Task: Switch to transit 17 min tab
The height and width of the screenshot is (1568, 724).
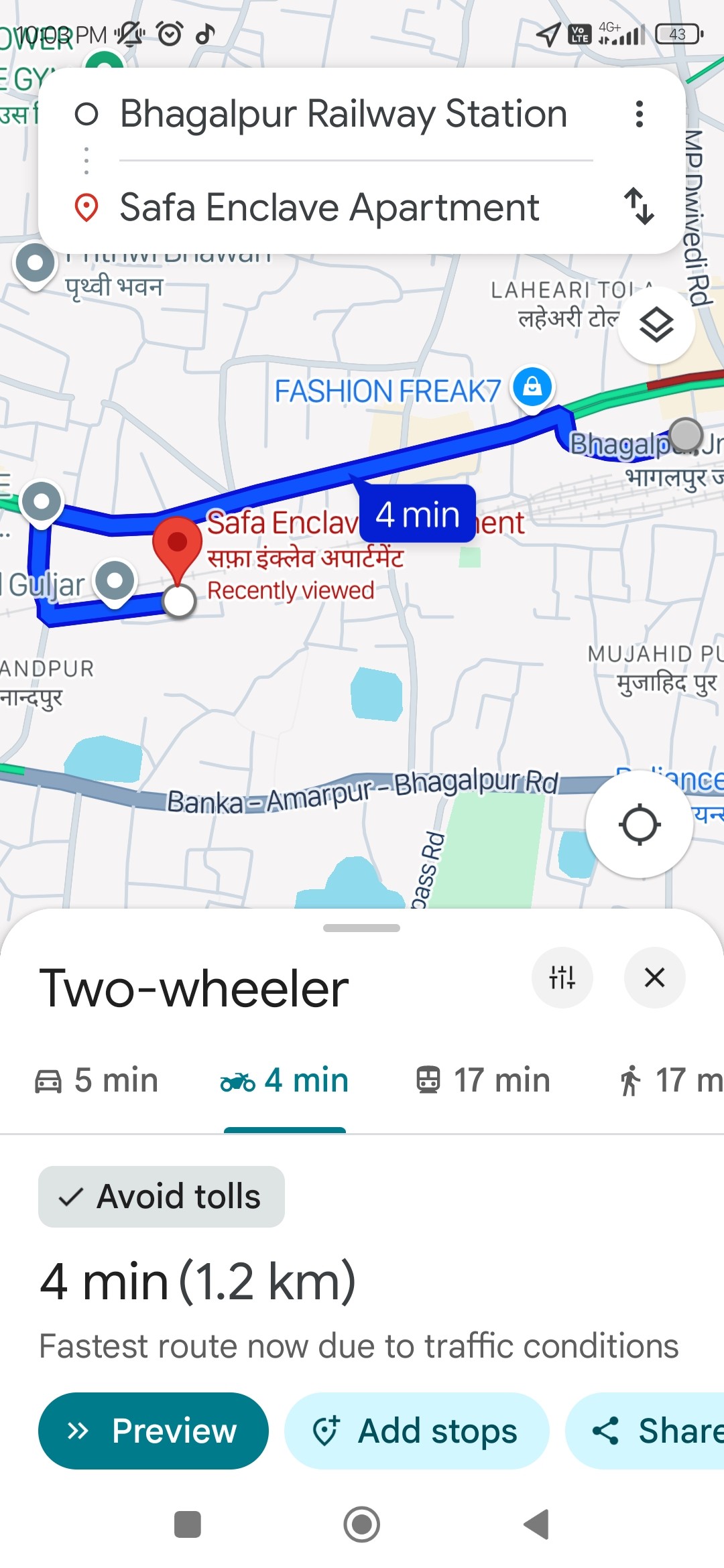Action: click(483, 1080)
